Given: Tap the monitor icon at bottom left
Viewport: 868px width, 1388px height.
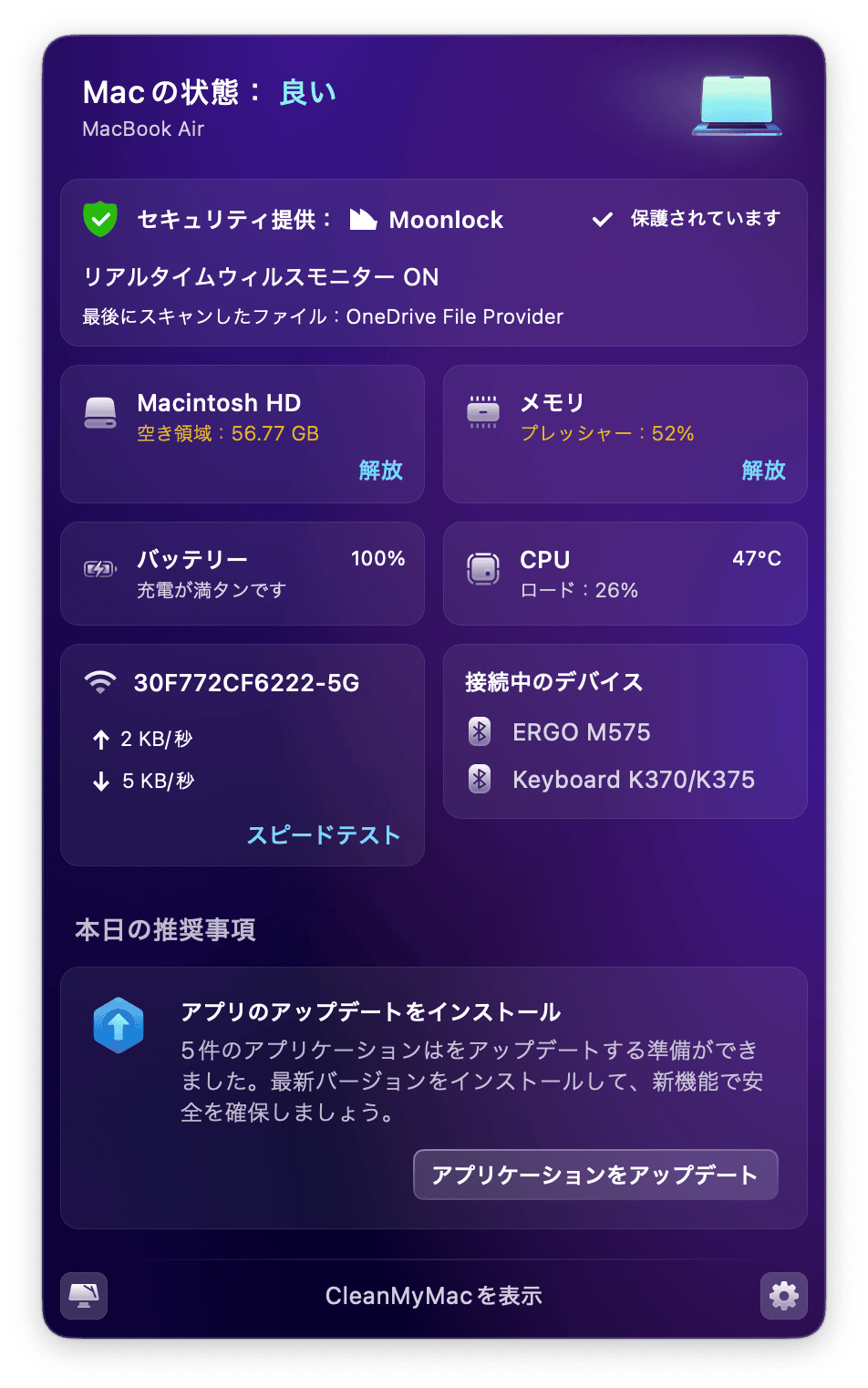Looking at the screenshot, I should [x=84, y=1295].
